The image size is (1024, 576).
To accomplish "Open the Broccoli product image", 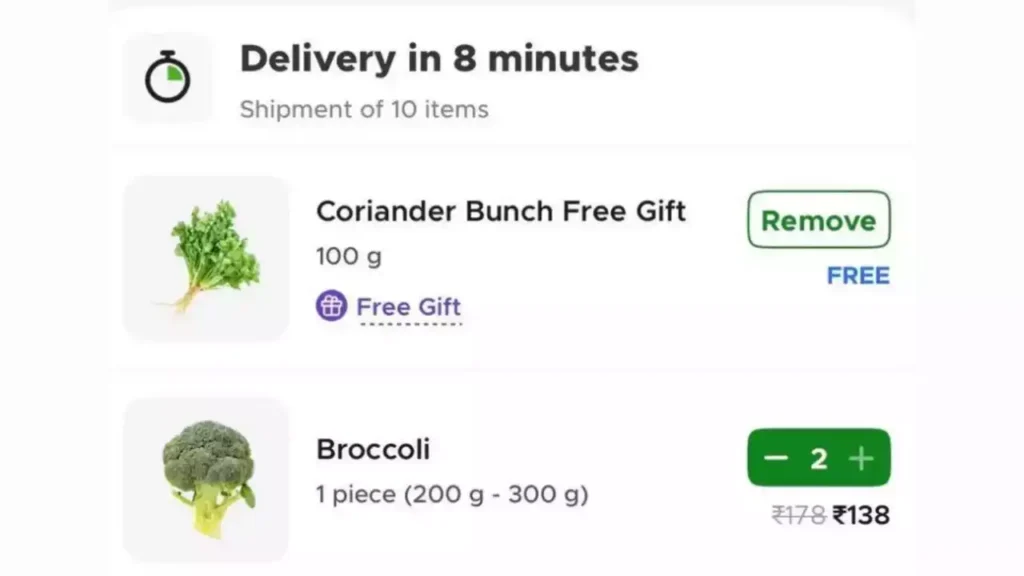I will (x=206, y=479).
